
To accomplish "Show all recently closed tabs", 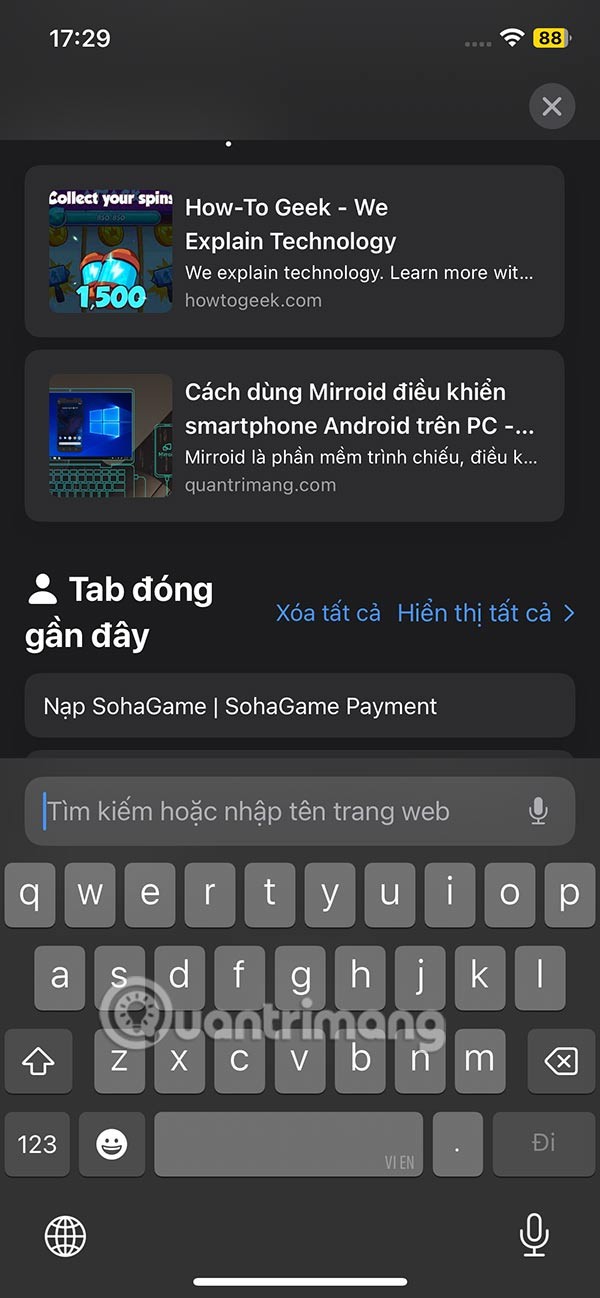I will (x=485, y=613).
